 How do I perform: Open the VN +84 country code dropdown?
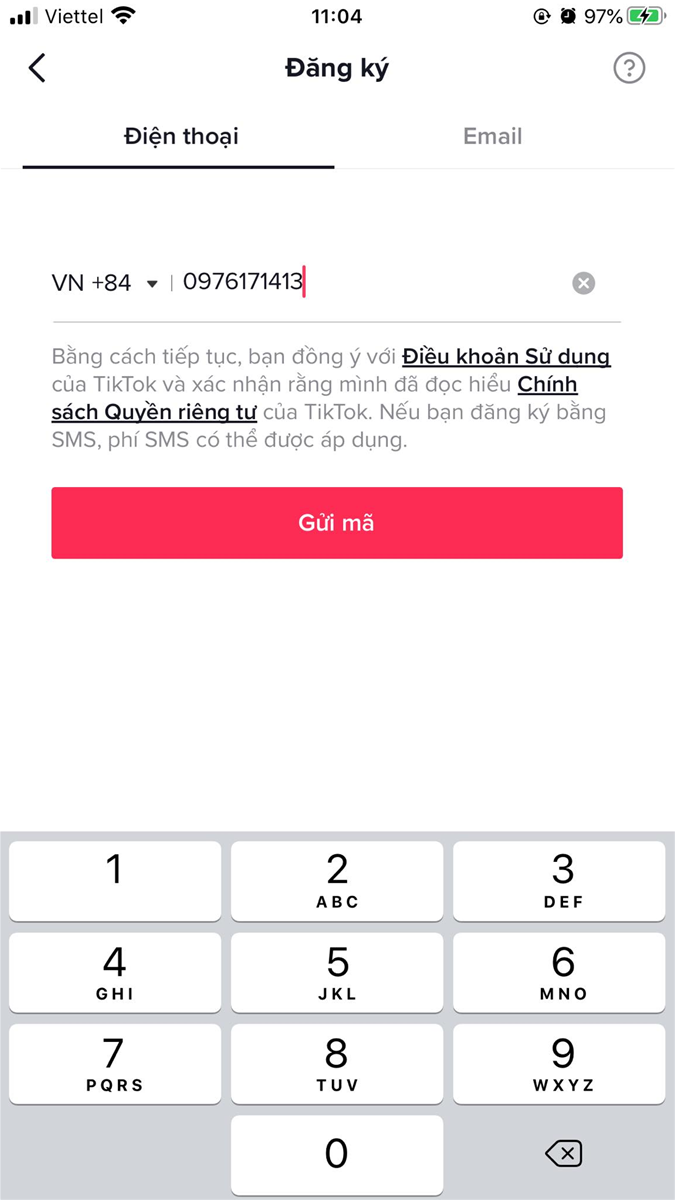[x=105, y=283]
